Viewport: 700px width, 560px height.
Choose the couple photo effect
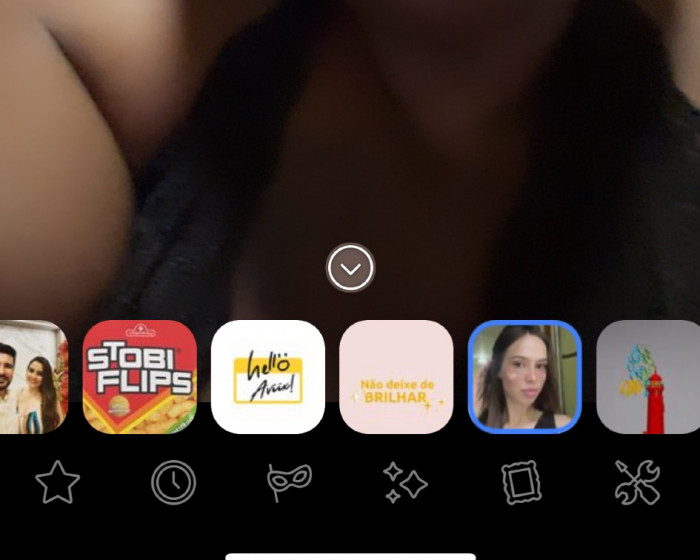(30, 377)
